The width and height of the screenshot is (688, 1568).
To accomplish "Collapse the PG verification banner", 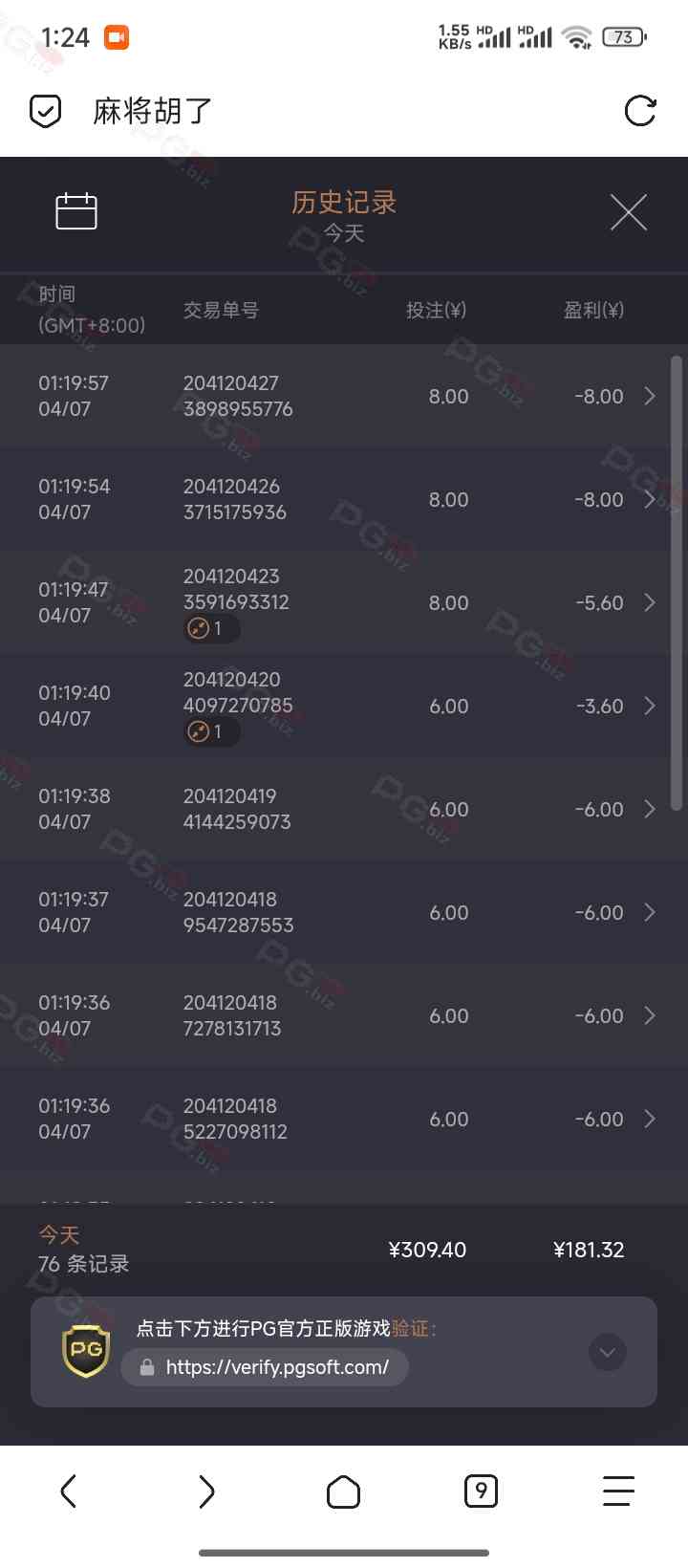I will click(607, 1352).
